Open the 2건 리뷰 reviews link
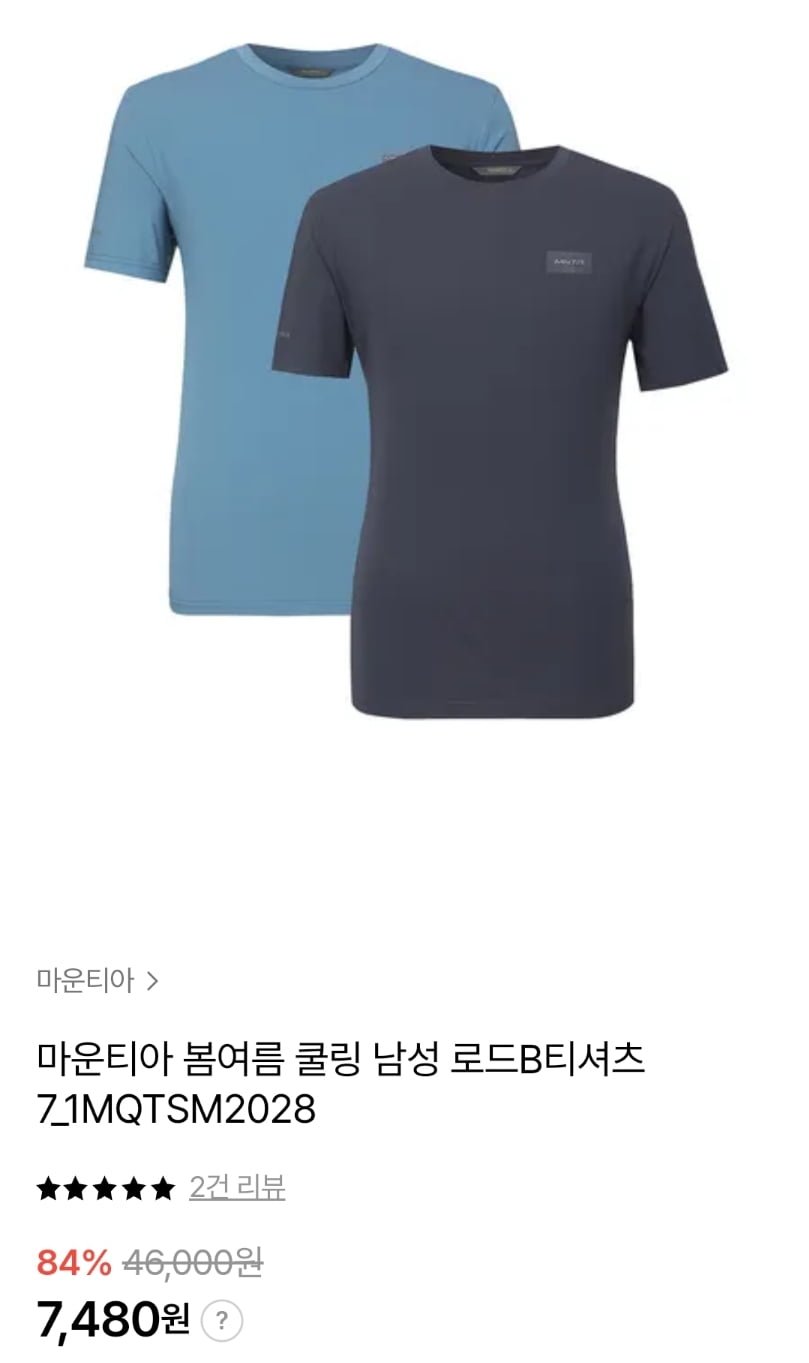This screenshot has height=1363, width=809. click(x=237, y=1188)
